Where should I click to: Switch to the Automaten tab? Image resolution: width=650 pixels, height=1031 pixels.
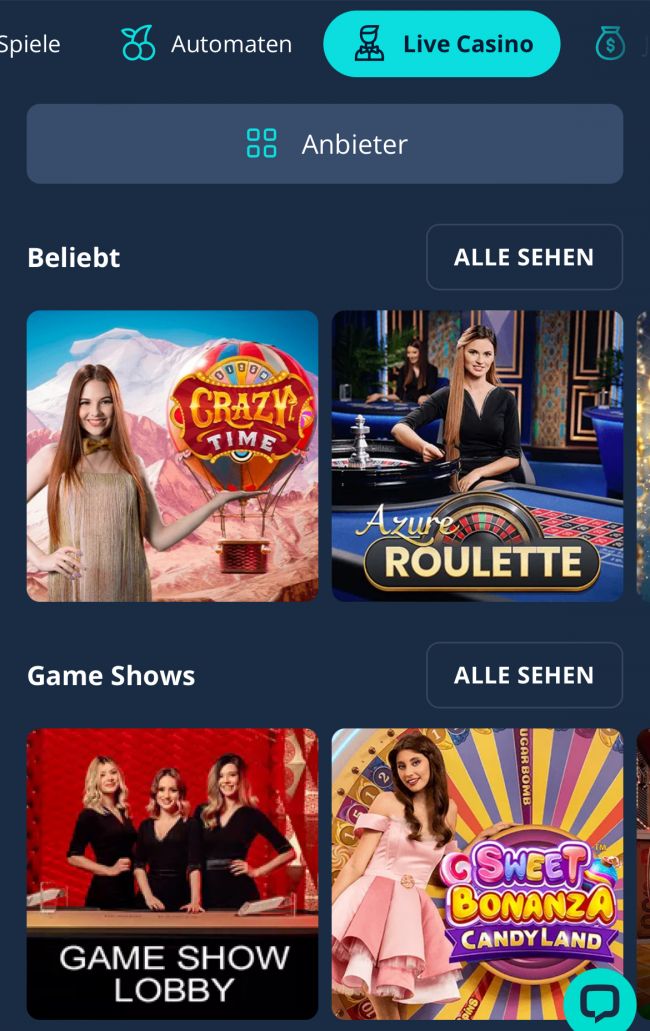207,44
